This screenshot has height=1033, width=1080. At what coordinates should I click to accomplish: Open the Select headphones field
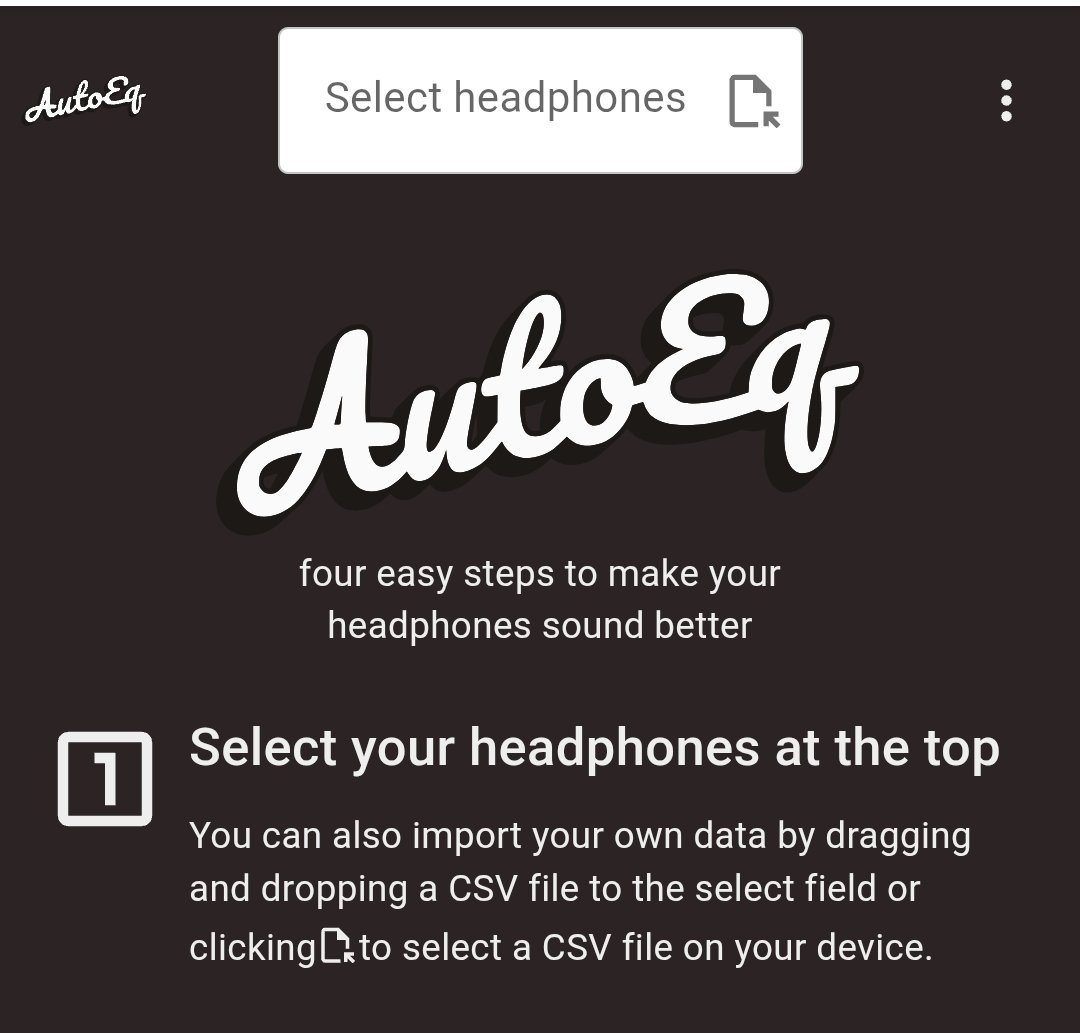(x=505, y=99)
